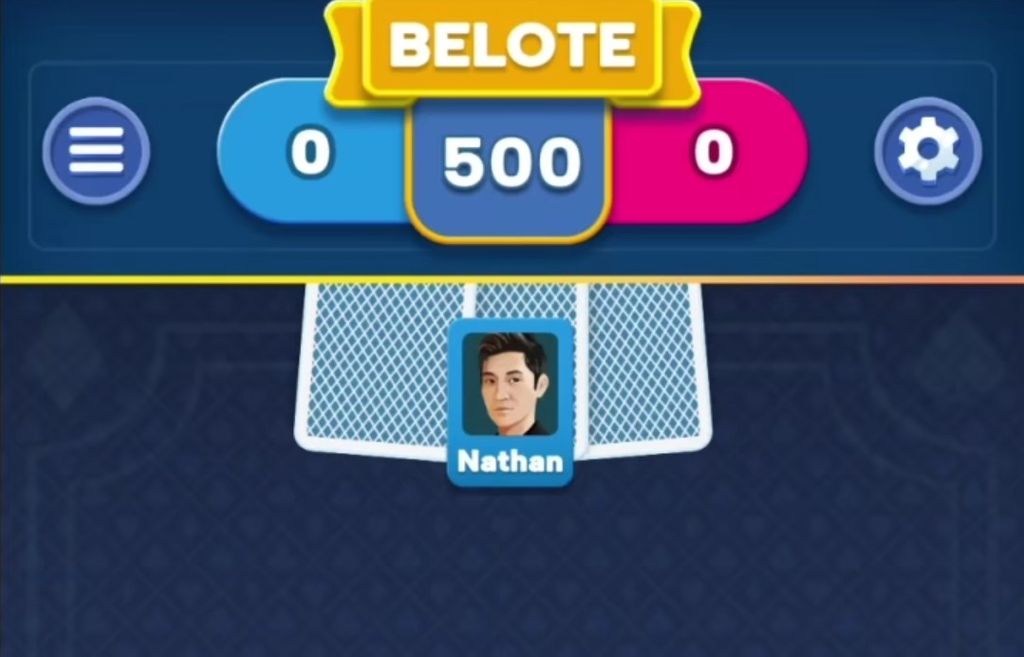Open the settings gear
Image resolution: width=1024 pixels, height=657 pixels.
[927, 151]
